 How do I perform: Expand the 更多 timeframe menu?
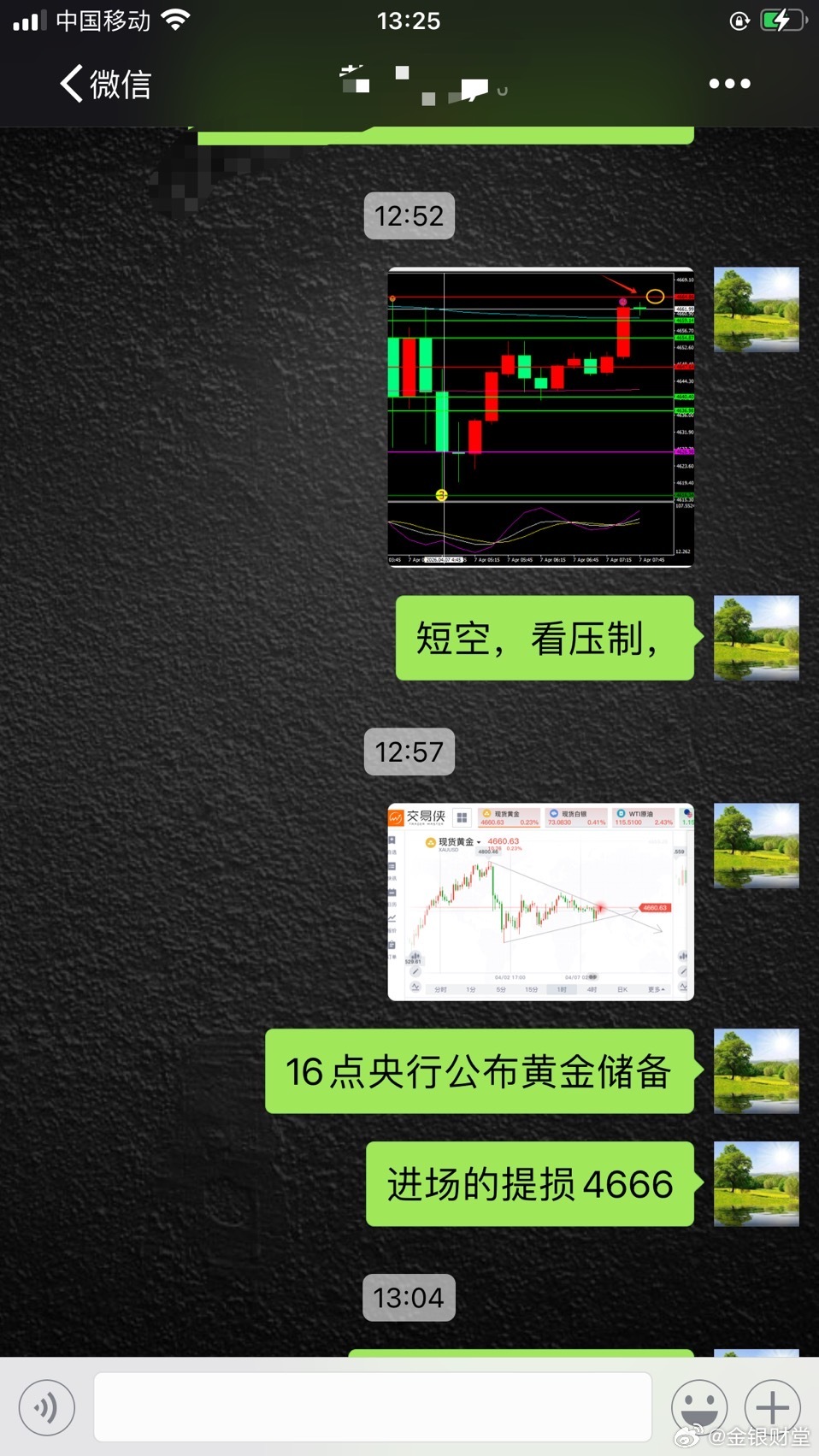(656, 989)
